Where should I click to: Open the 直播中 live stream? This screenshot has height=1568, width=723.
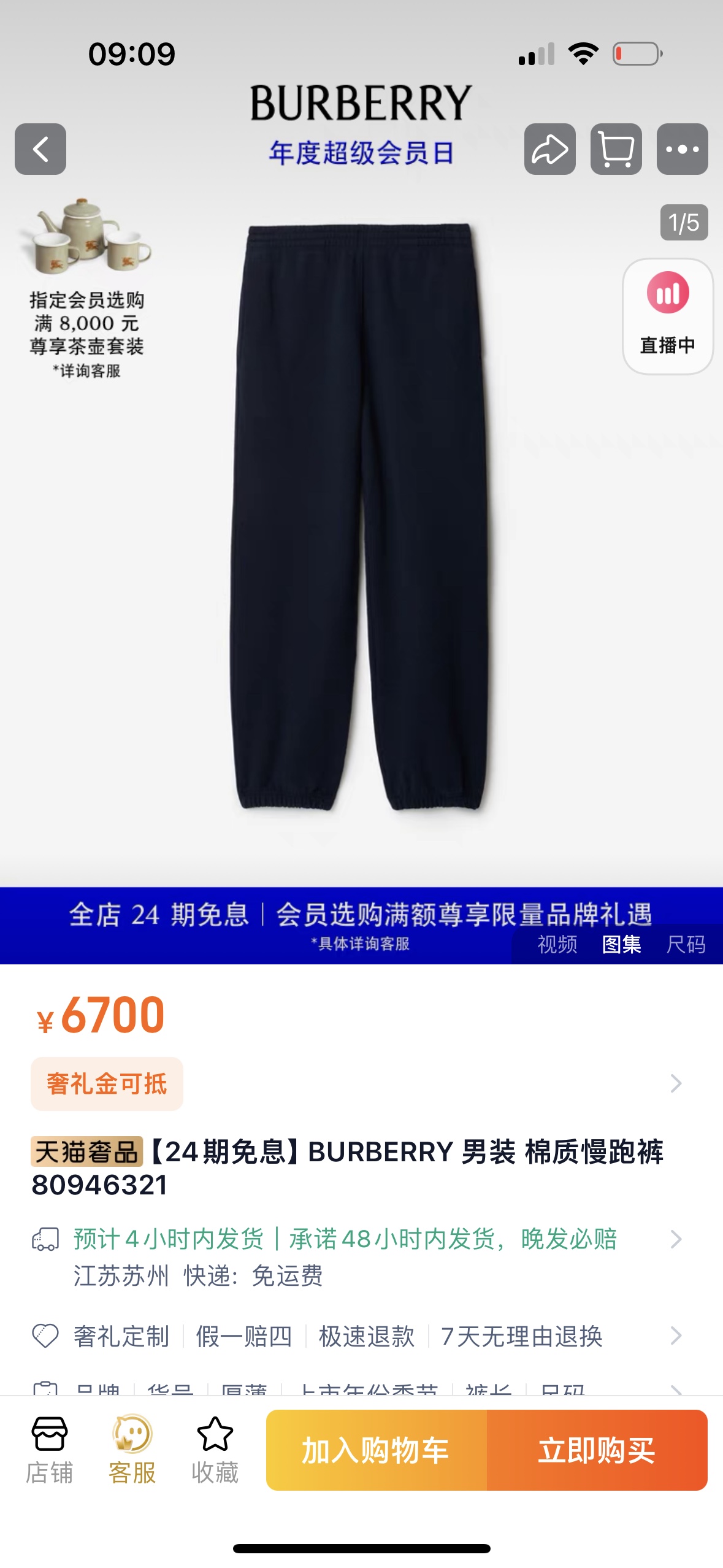[667, 316]
